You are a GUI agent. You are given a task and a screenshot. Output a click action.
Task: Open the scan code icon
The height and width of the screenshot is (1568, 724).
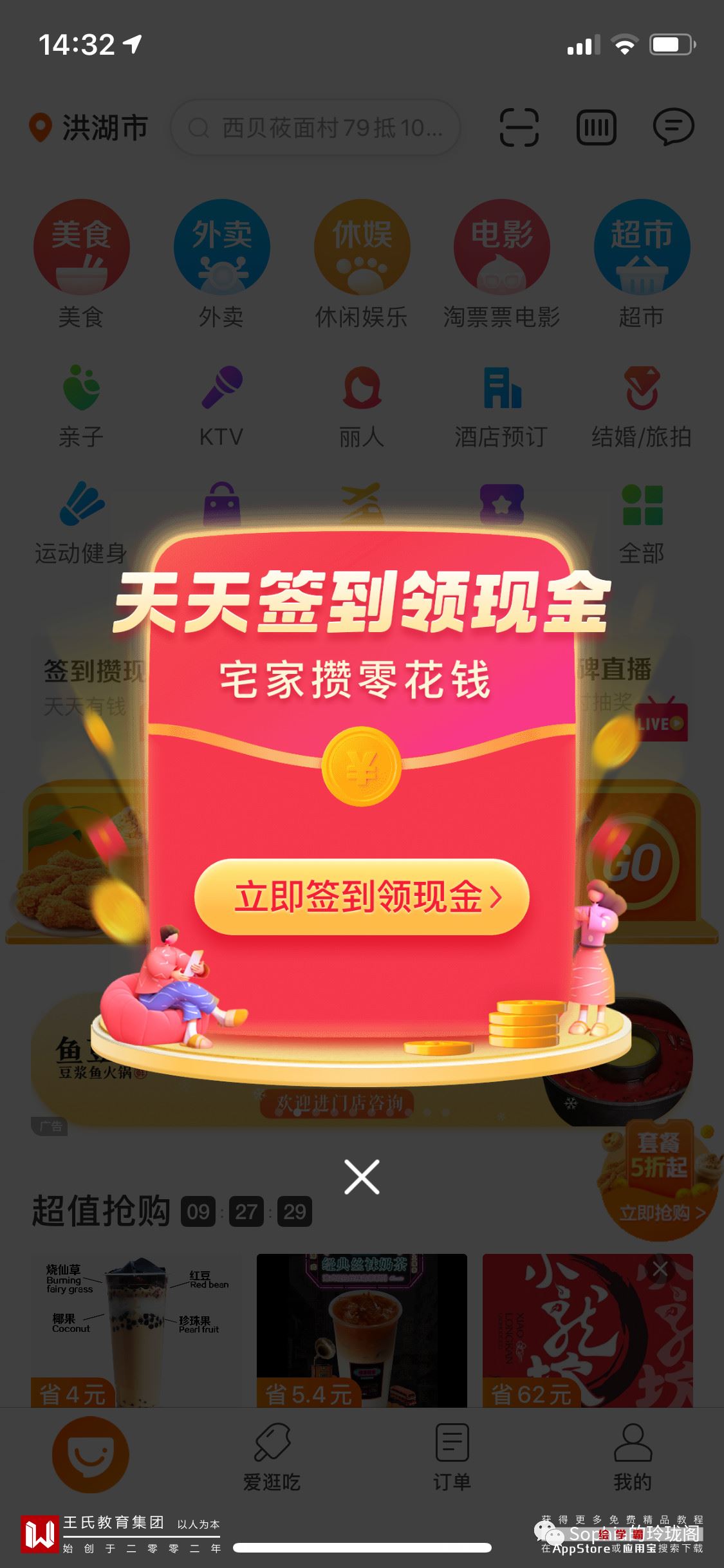click(519, 127)
